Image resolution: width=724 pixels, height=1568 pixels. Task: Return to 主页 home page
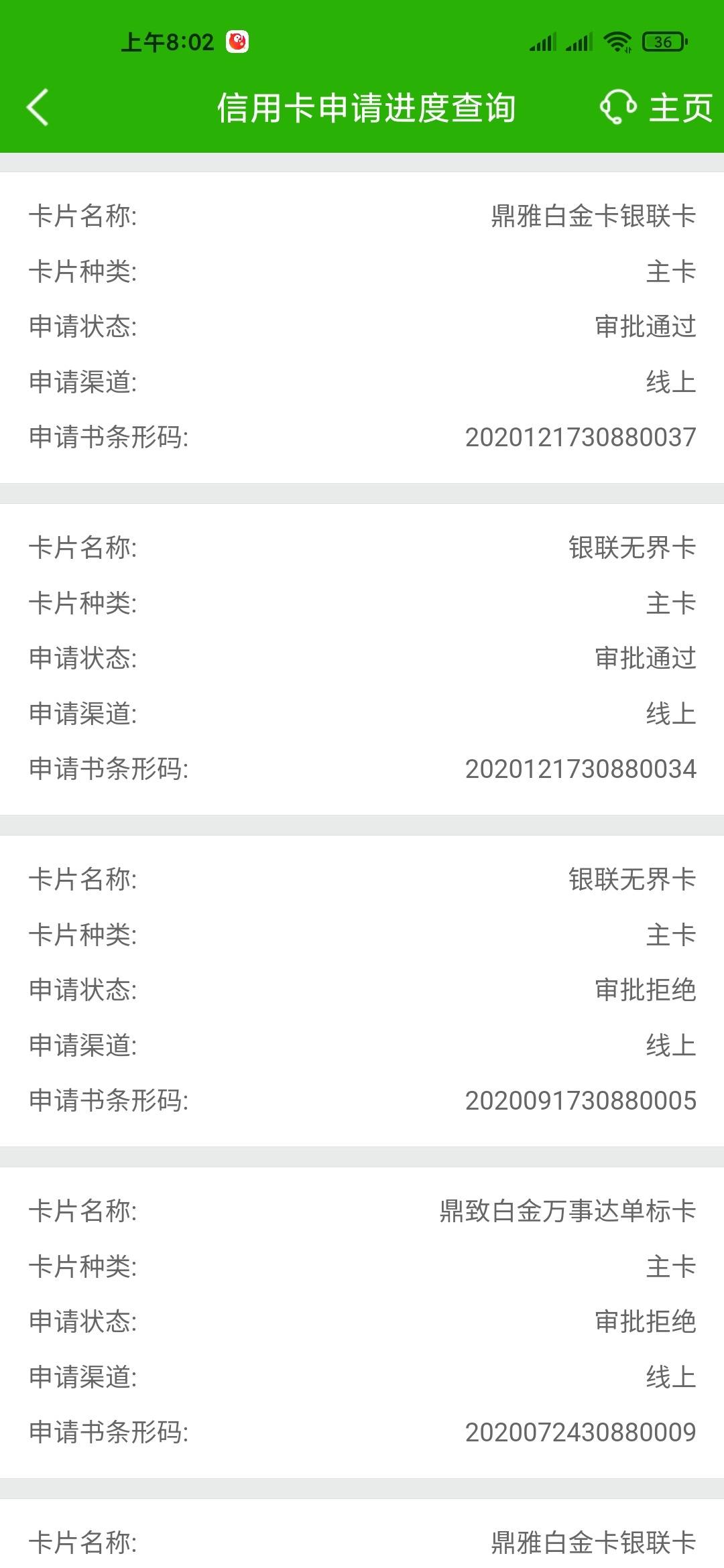(680, 108)
